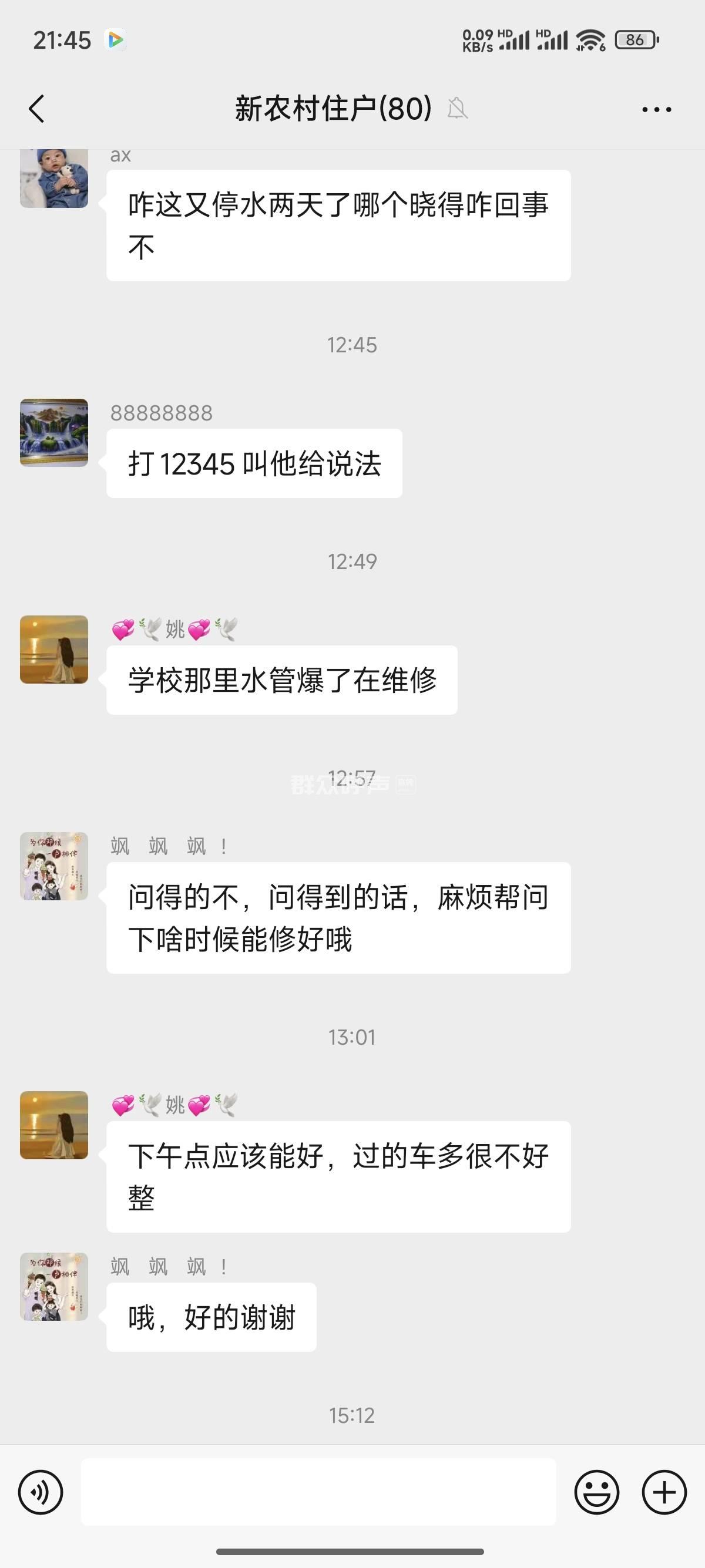The width and height of the screenshot is (705, 1568).
Task: Go back from the 新农村住户 group chat
Action: pyautogui.click(x=36, y=109)
